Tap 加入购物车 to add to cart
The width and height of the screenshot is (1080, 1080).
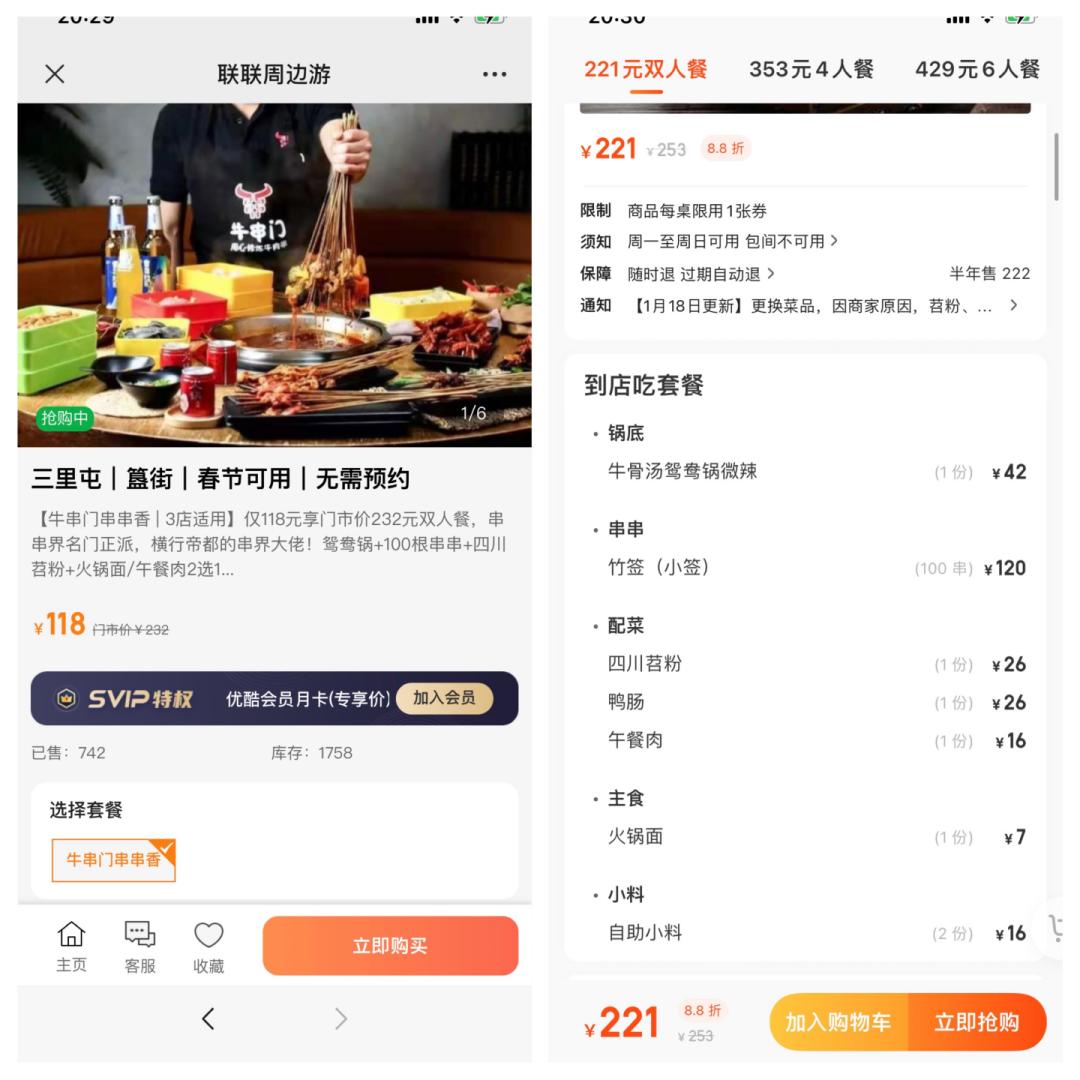click(838, 1023)
